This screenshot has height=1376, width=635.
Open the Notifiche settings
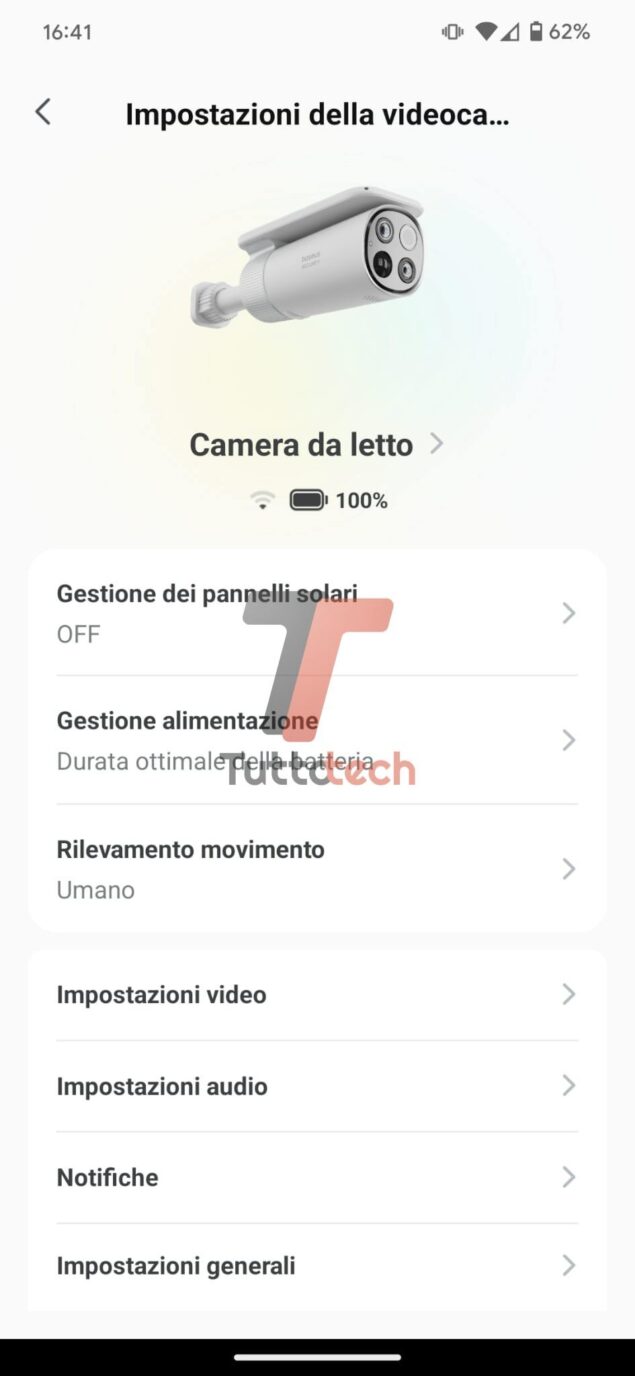point(316,1177)
